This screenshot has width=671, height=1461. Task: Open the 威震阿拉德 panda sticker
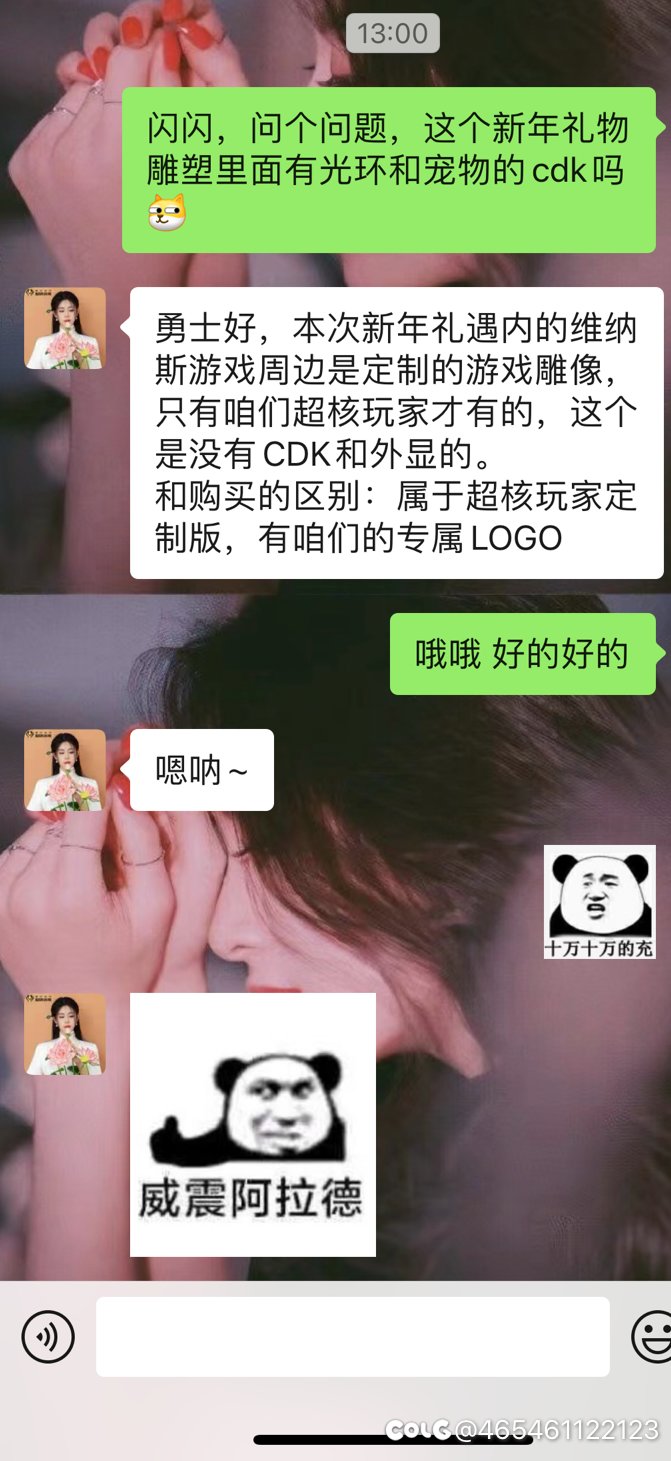[253, 1124]
